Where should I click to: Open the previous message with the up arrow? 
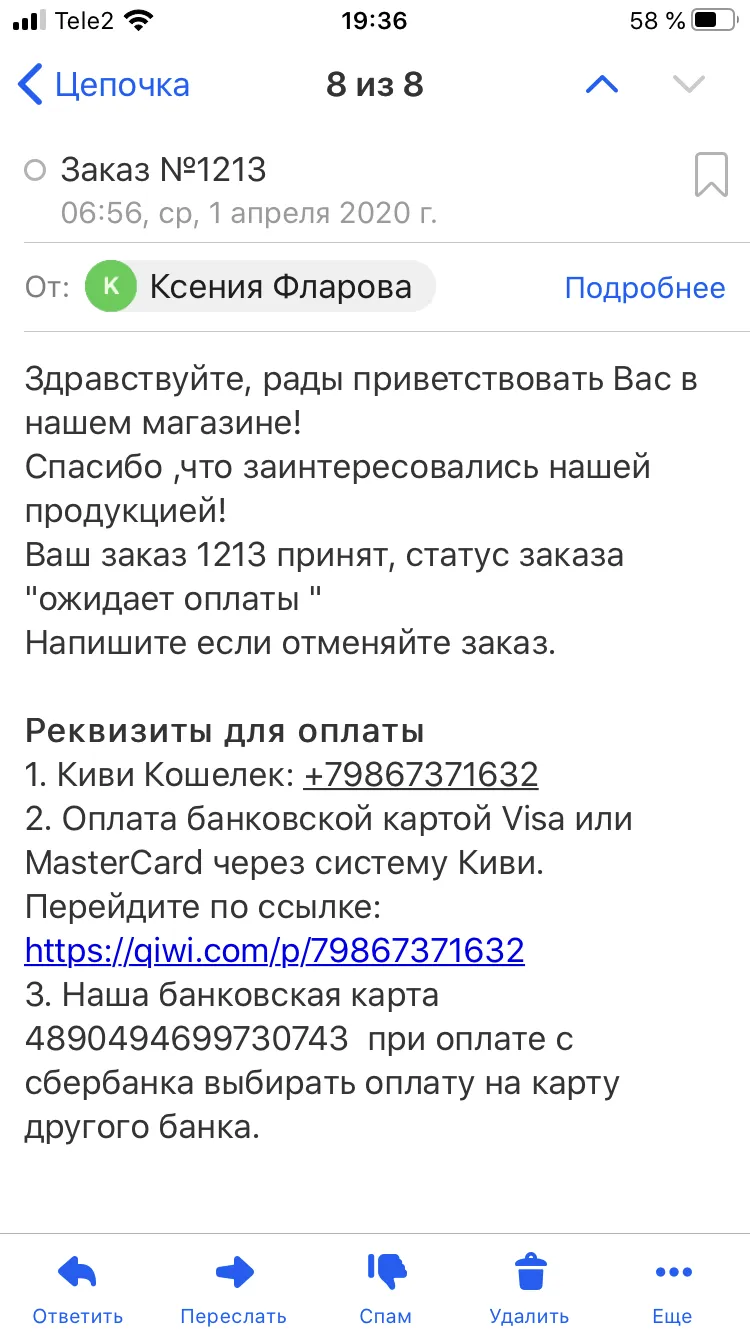602,85
